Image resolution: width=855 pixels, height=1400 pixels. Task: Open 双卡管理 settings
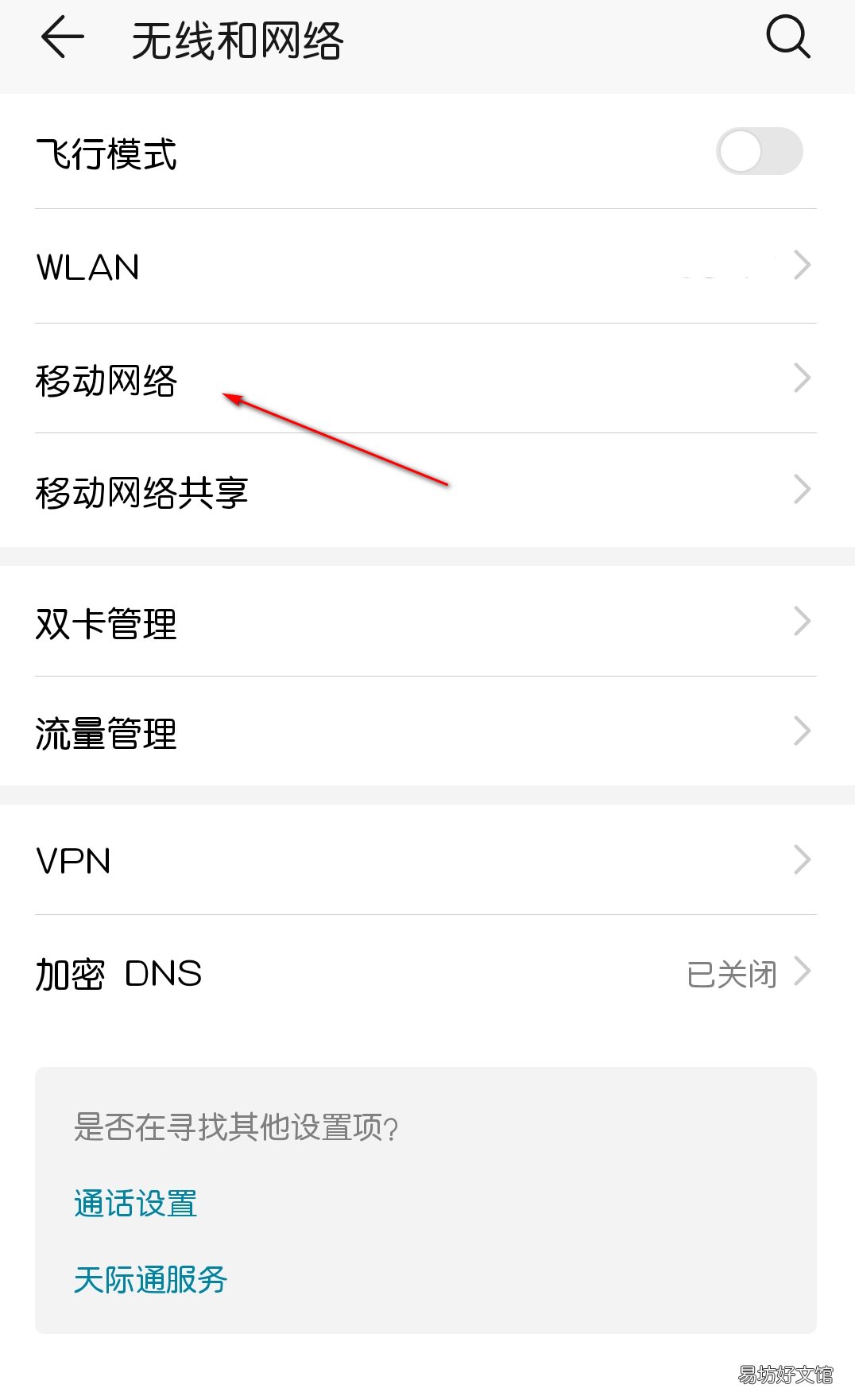point(427,622)
